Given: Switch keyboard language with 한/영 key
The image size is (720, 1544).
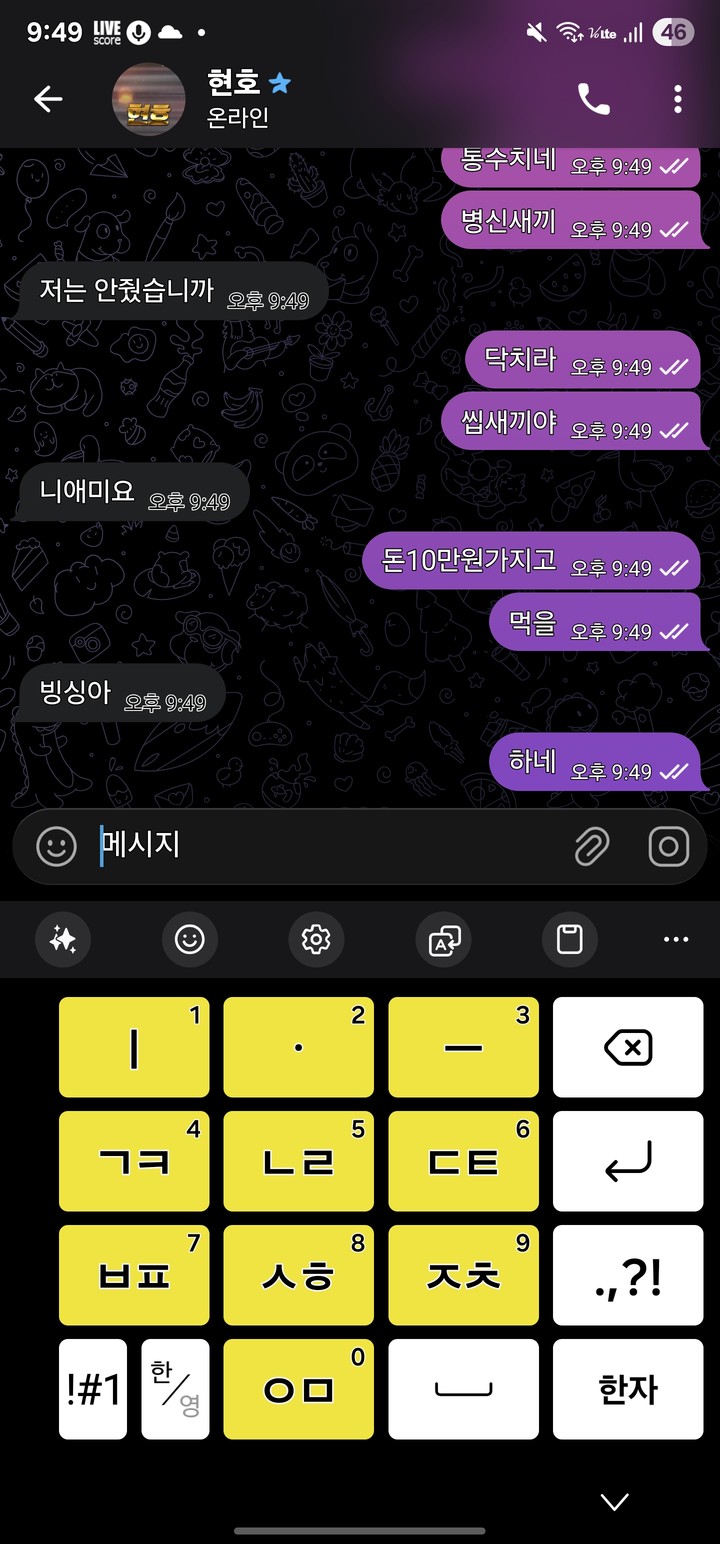Looking at the screenshot, I should tap(175, 1389).
